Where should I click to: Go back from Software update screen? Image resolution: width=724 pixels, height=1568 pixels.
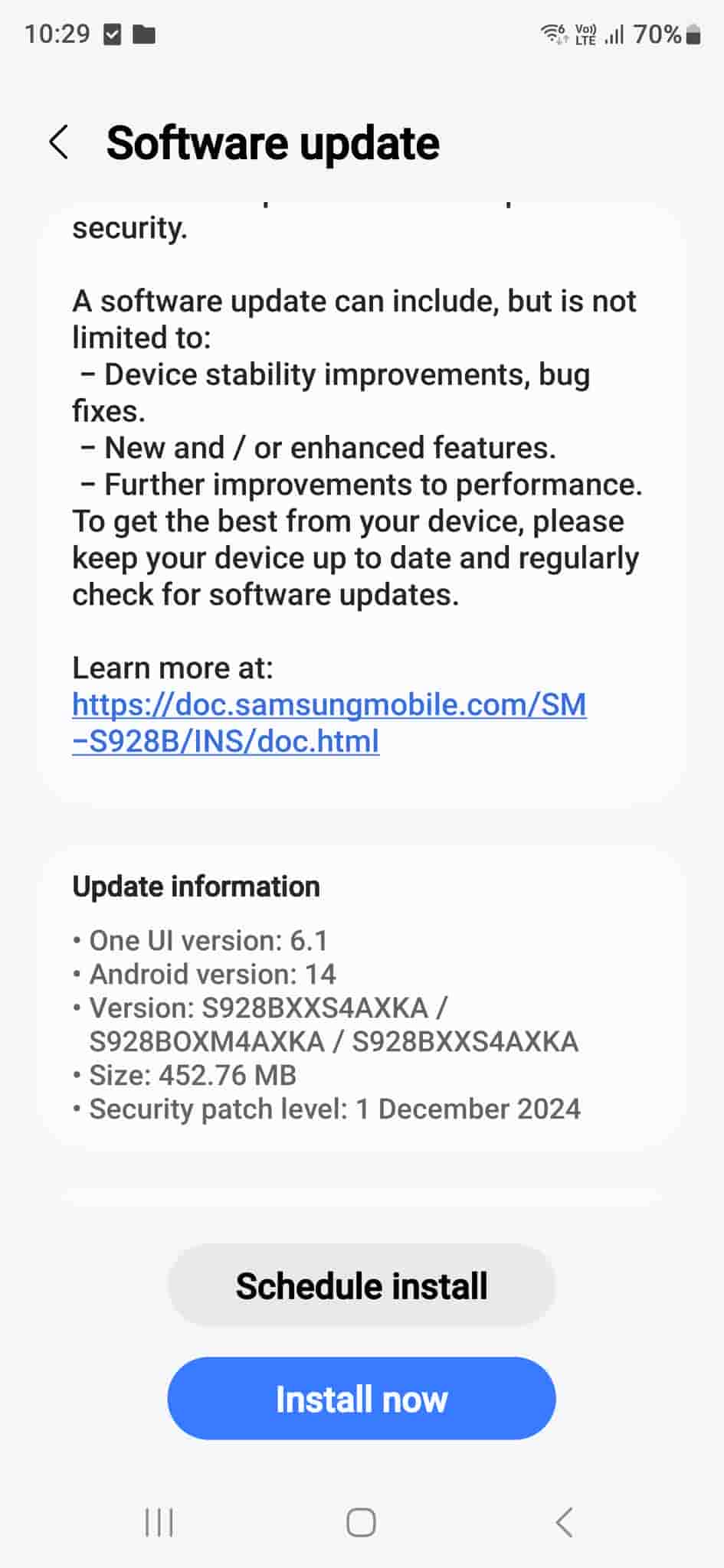[59, 142]
